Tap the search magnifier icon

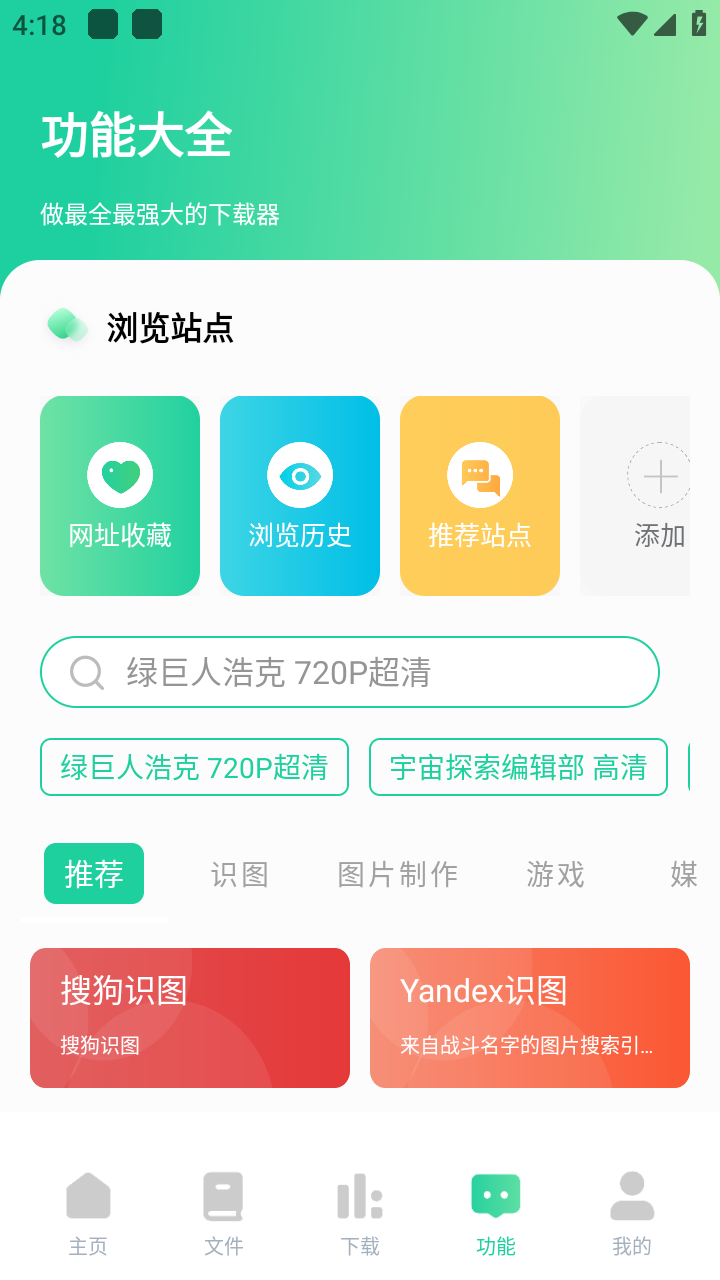(x=87, y=672)
